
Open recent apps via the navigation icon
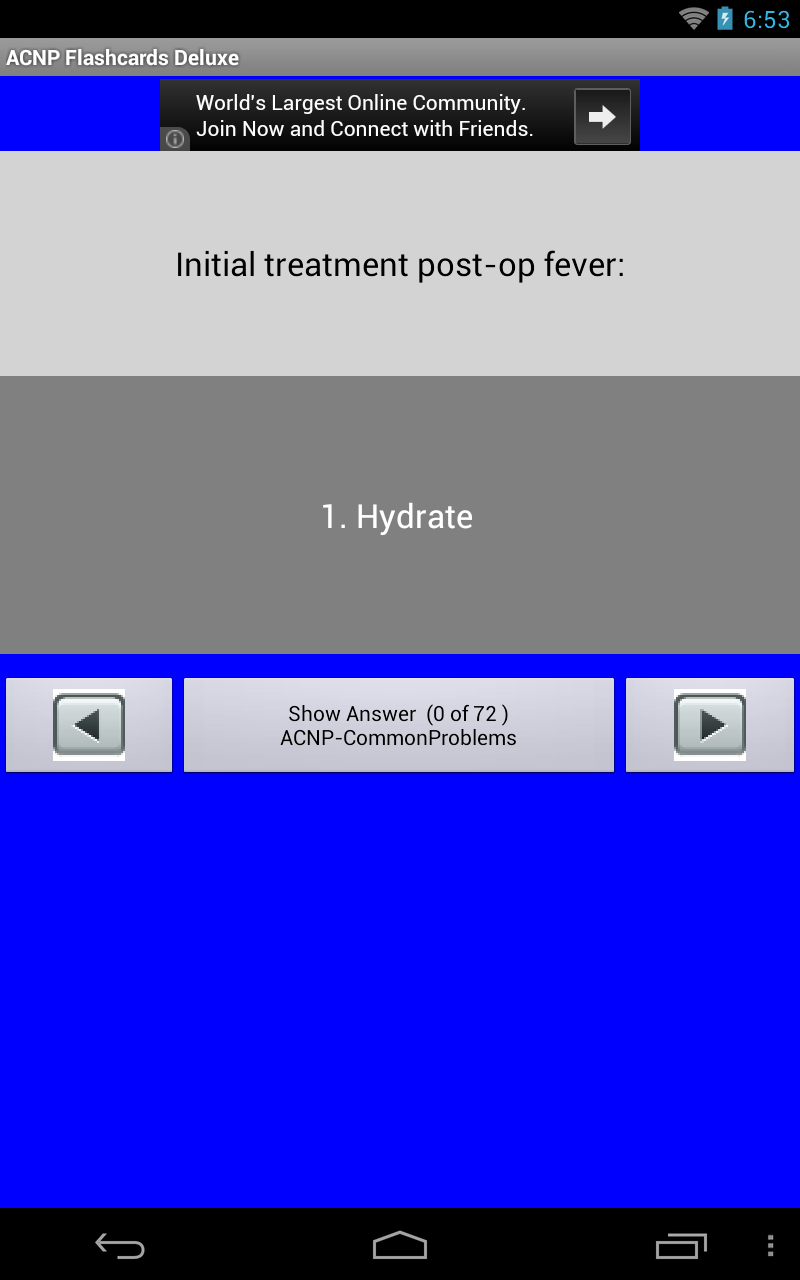coord(680,1245)
